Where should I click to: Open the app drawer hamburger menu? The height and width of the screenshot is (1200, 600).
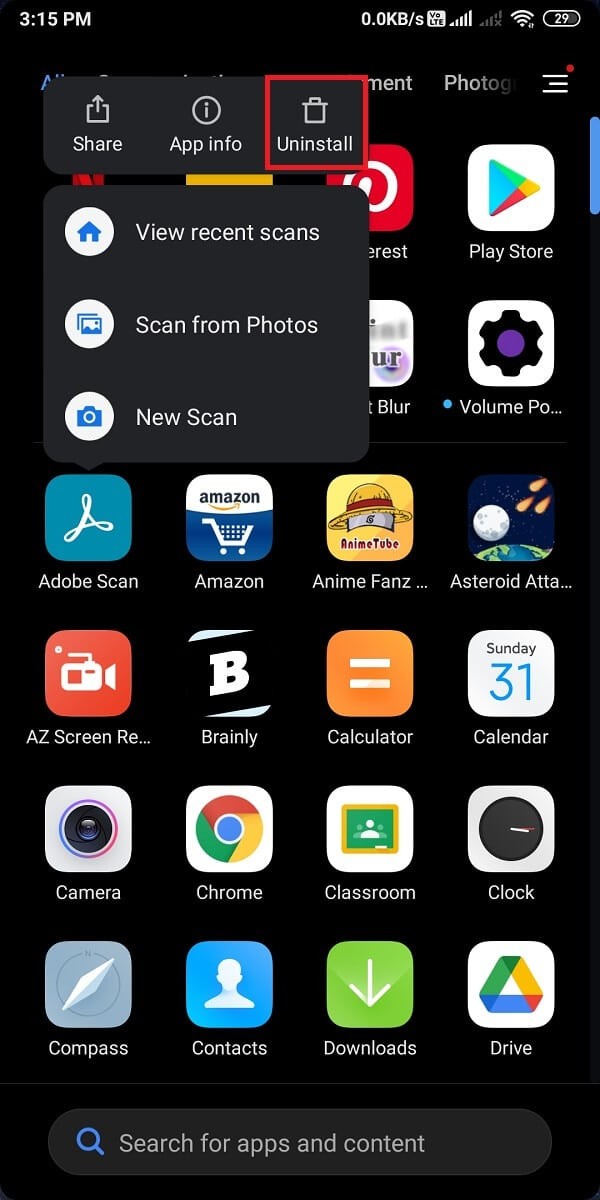click(555, 83)
